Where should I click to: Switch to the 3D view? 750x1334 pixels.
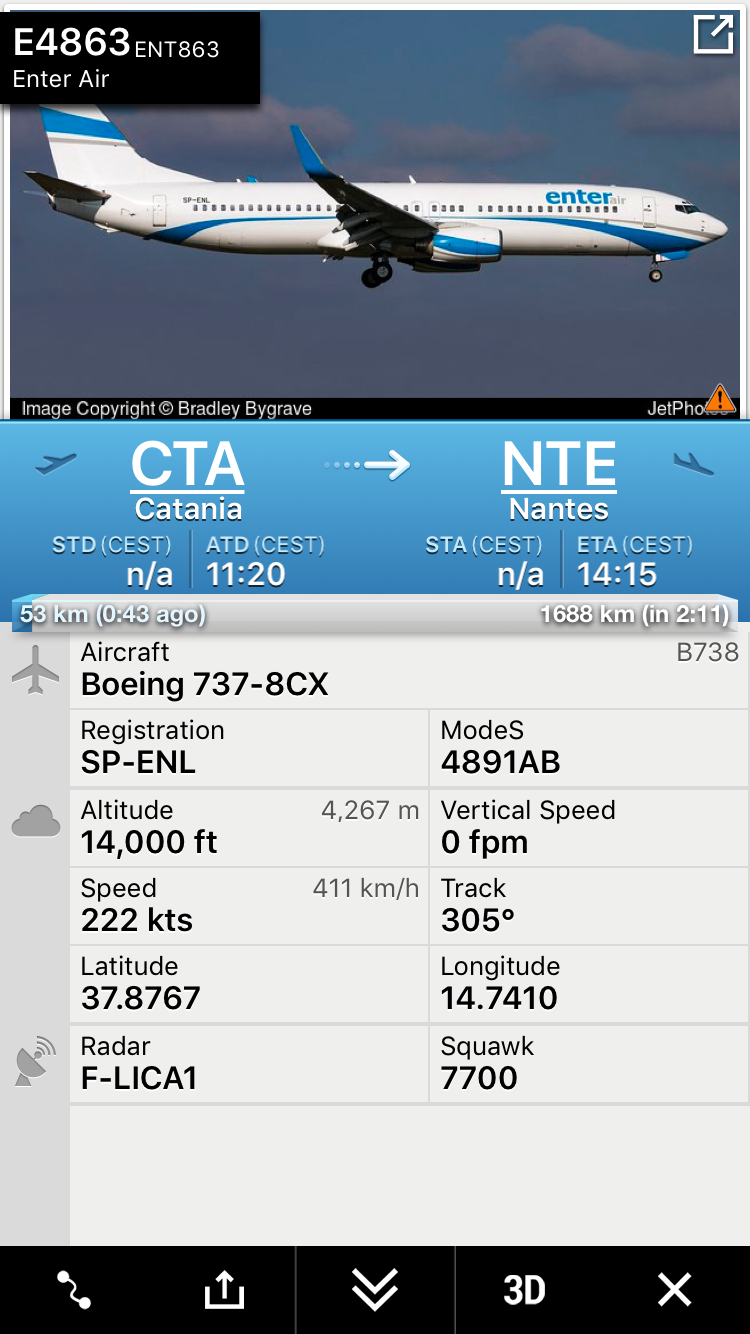point(524,1290)
